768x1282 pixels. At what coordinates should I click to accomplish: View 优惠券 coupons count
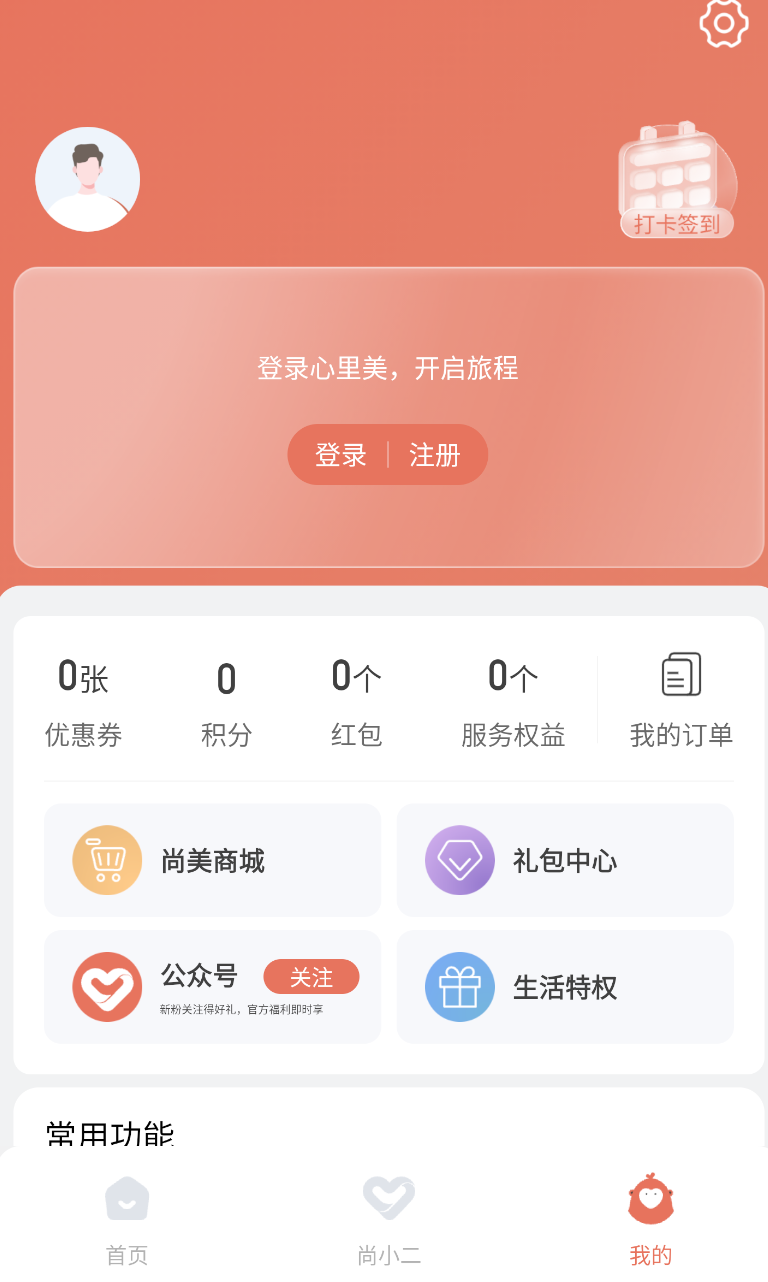tap(84, 703)
